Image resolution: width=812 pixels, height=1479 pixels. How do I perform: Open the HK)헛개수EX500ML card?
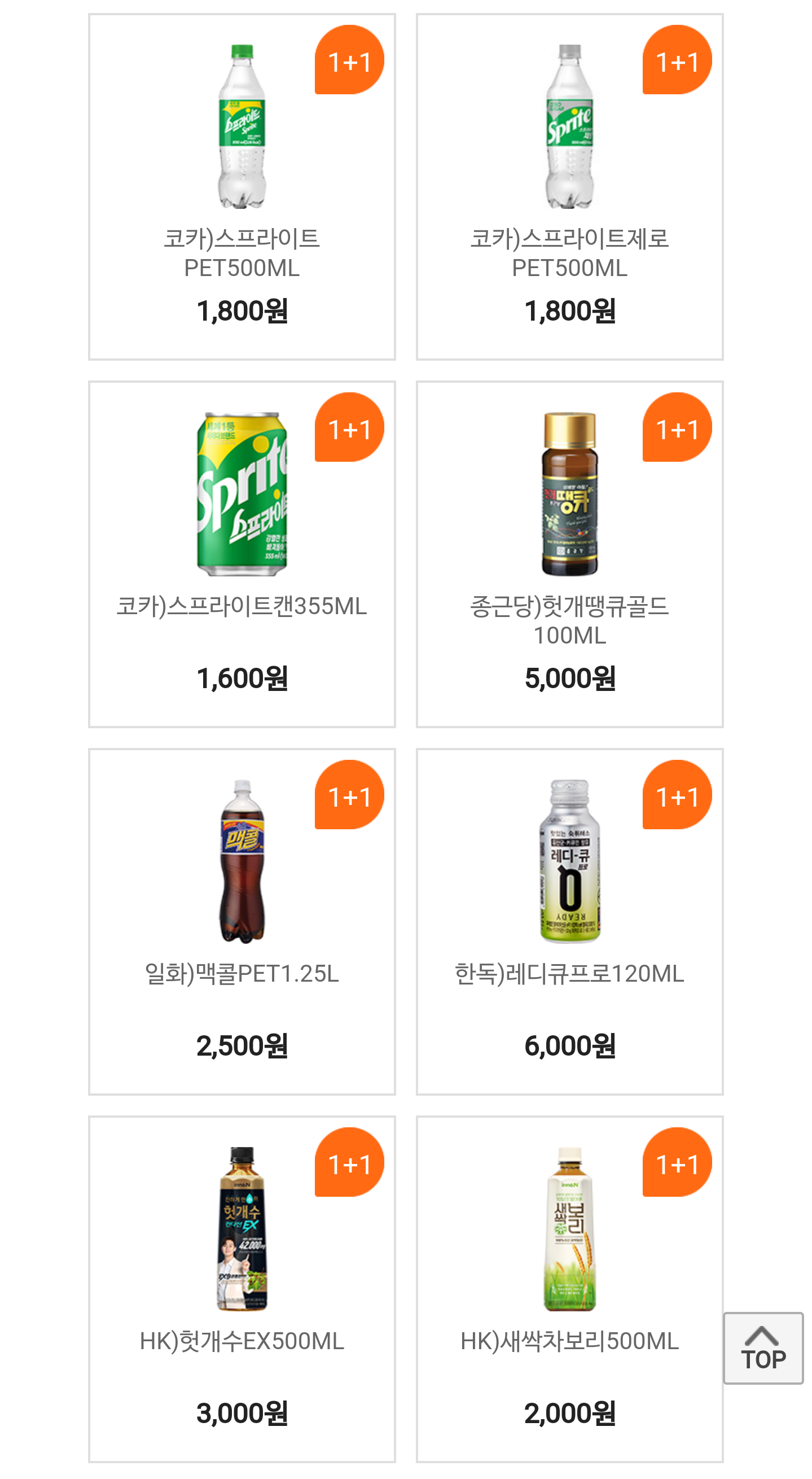[242, 1289]
